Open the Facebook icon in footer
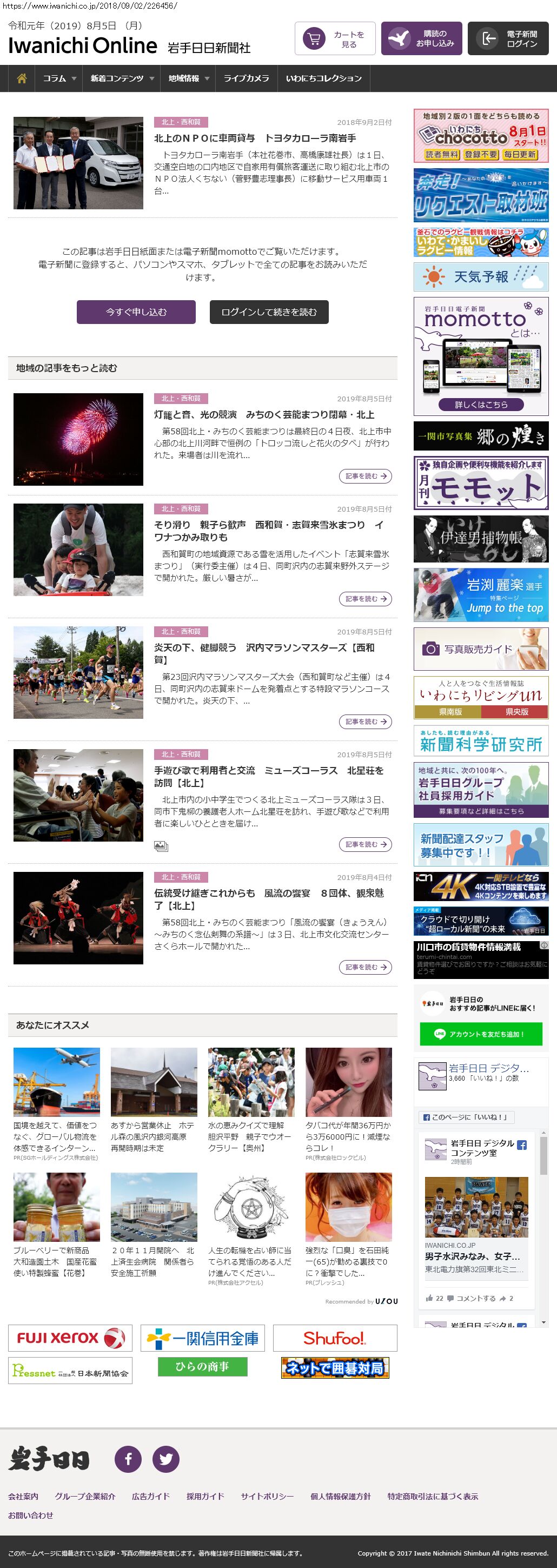Viewport: 557px width, 1568px height. [128, 1459]
